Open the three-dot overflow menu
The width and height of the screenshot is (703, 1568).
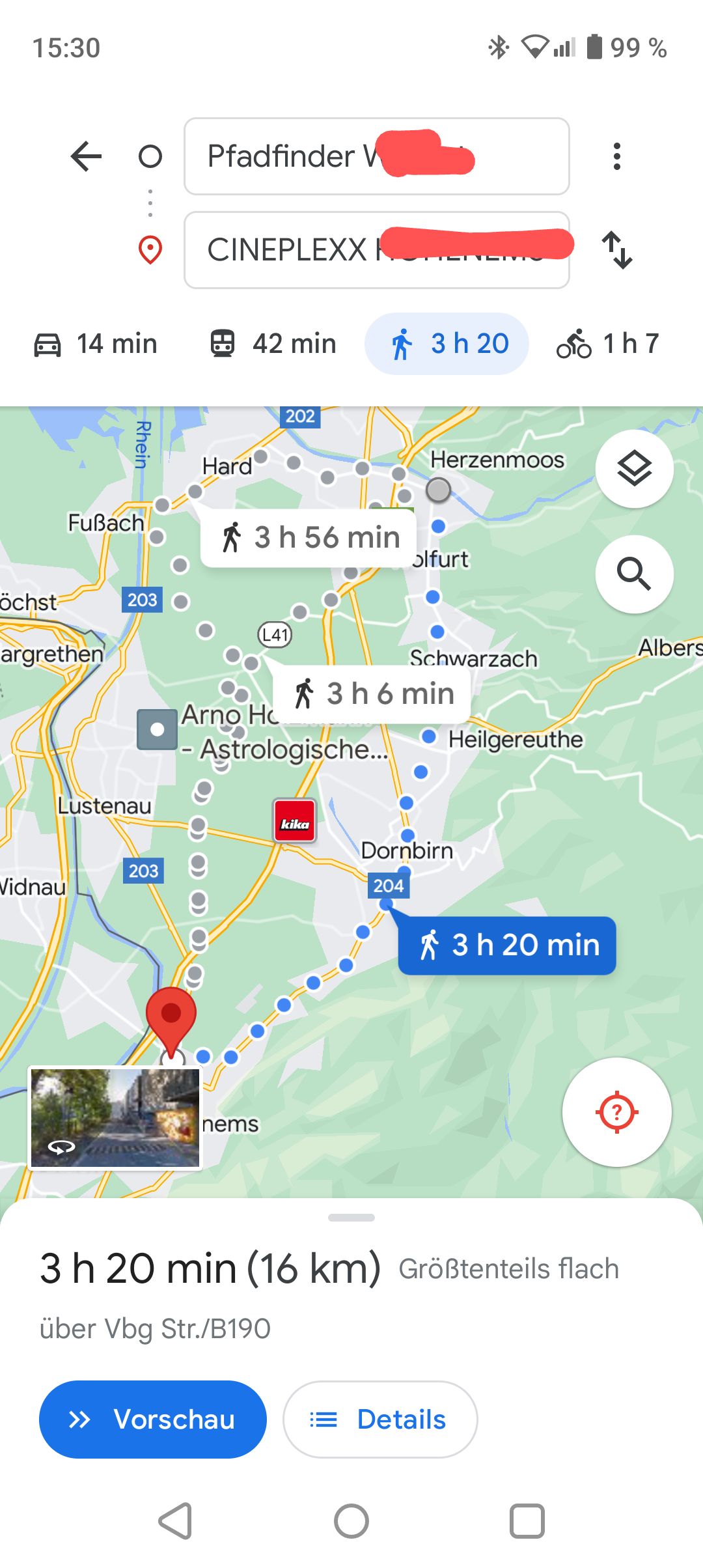pos(616,156)
